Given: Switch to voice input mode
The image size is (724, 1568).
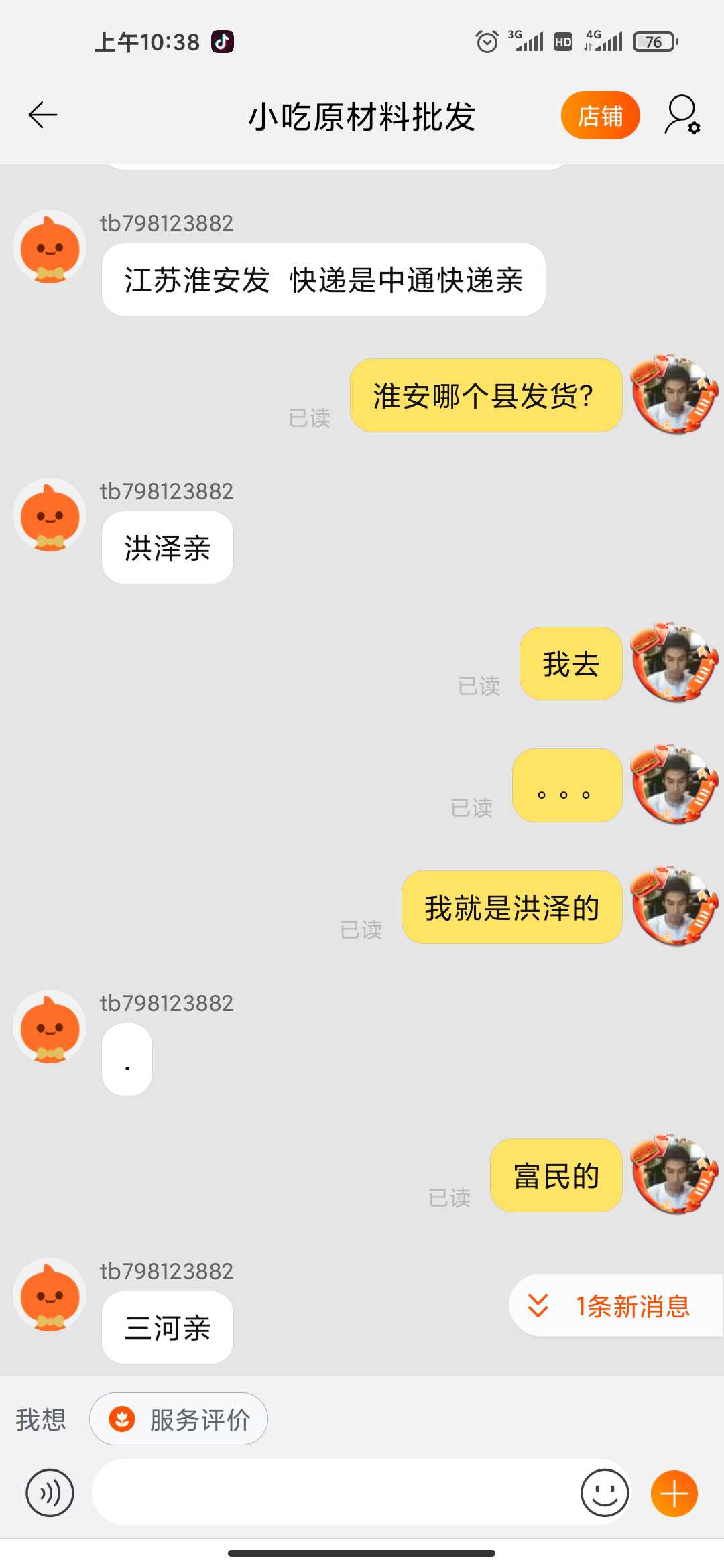Looking at the screenshot, I should click(x=50, y=1493).
